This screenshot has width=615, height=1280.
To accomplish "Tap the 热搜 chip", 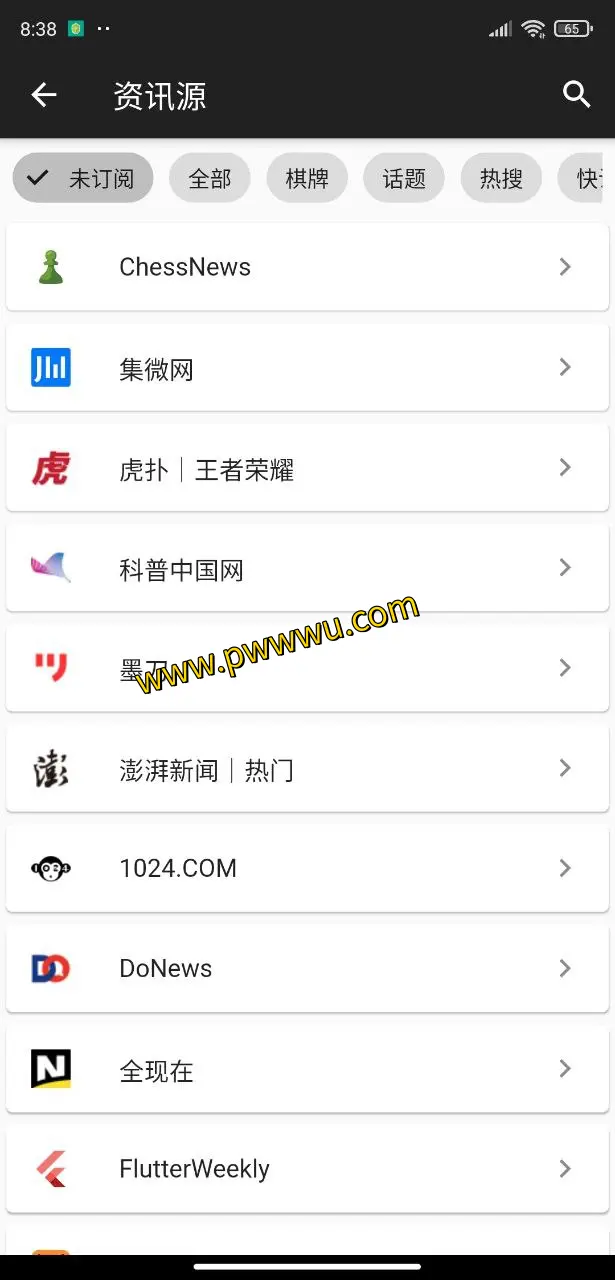I will click(501, 179).
